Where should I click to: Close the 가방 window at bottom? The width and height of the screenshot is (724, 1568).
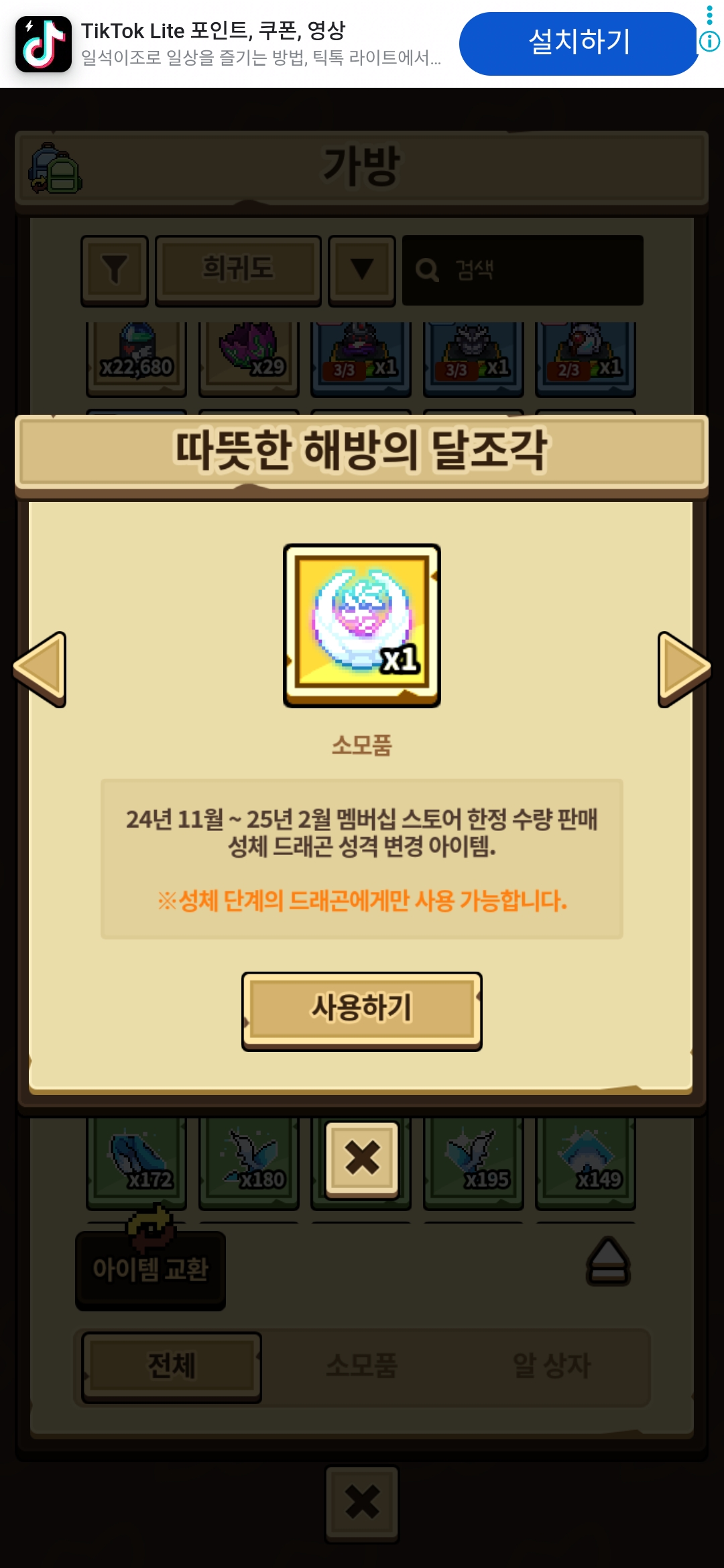(x=362, y=1502)
